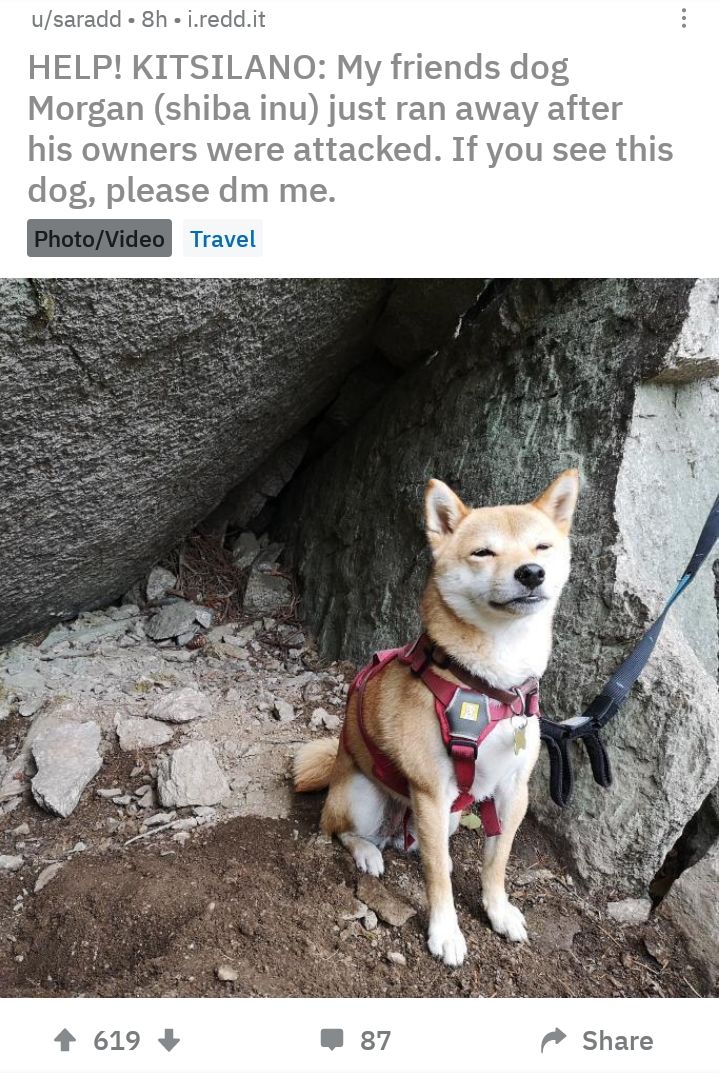Open the post overflow menu

684,19
